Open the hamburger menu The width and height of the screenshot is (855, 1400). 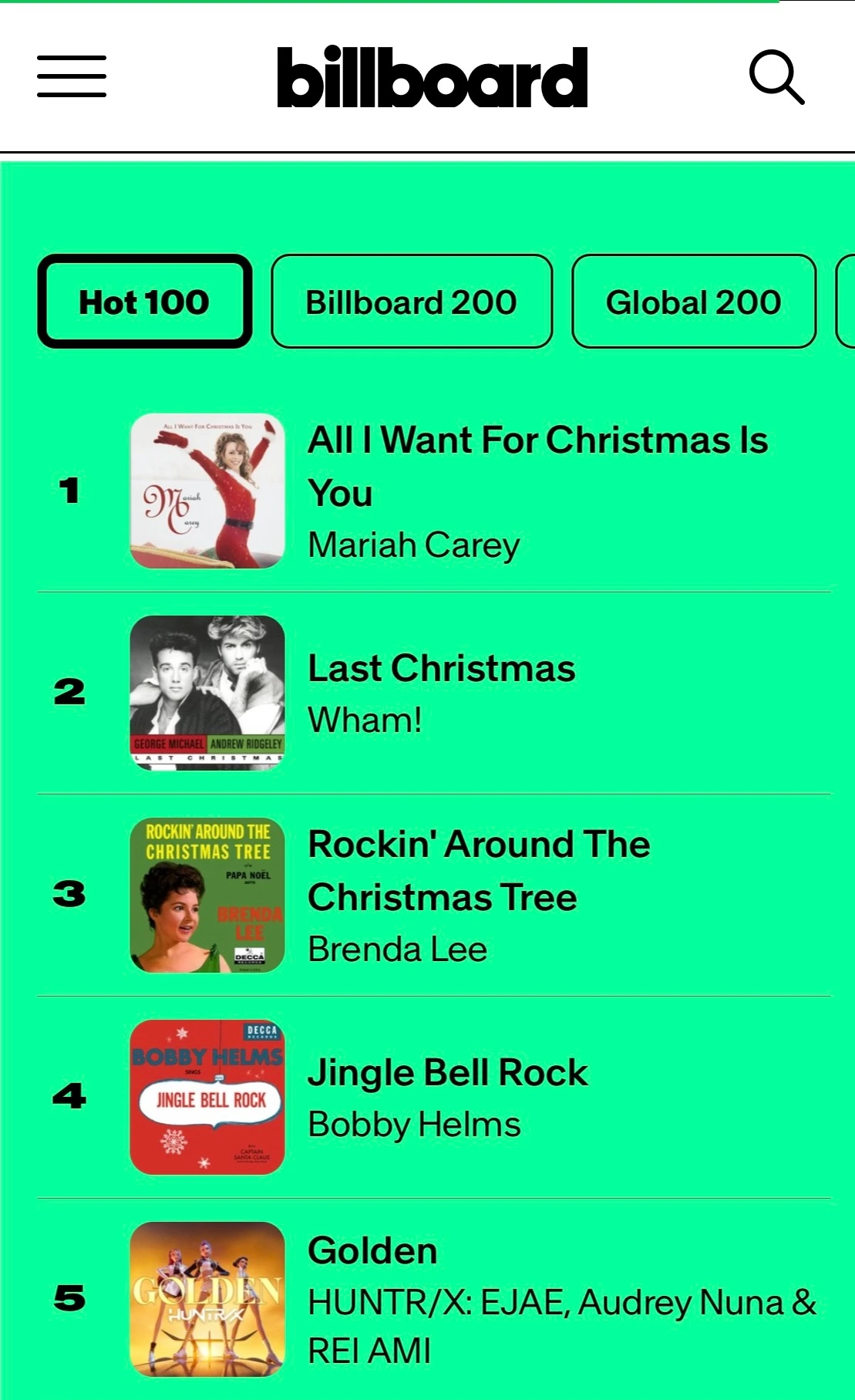72,76
